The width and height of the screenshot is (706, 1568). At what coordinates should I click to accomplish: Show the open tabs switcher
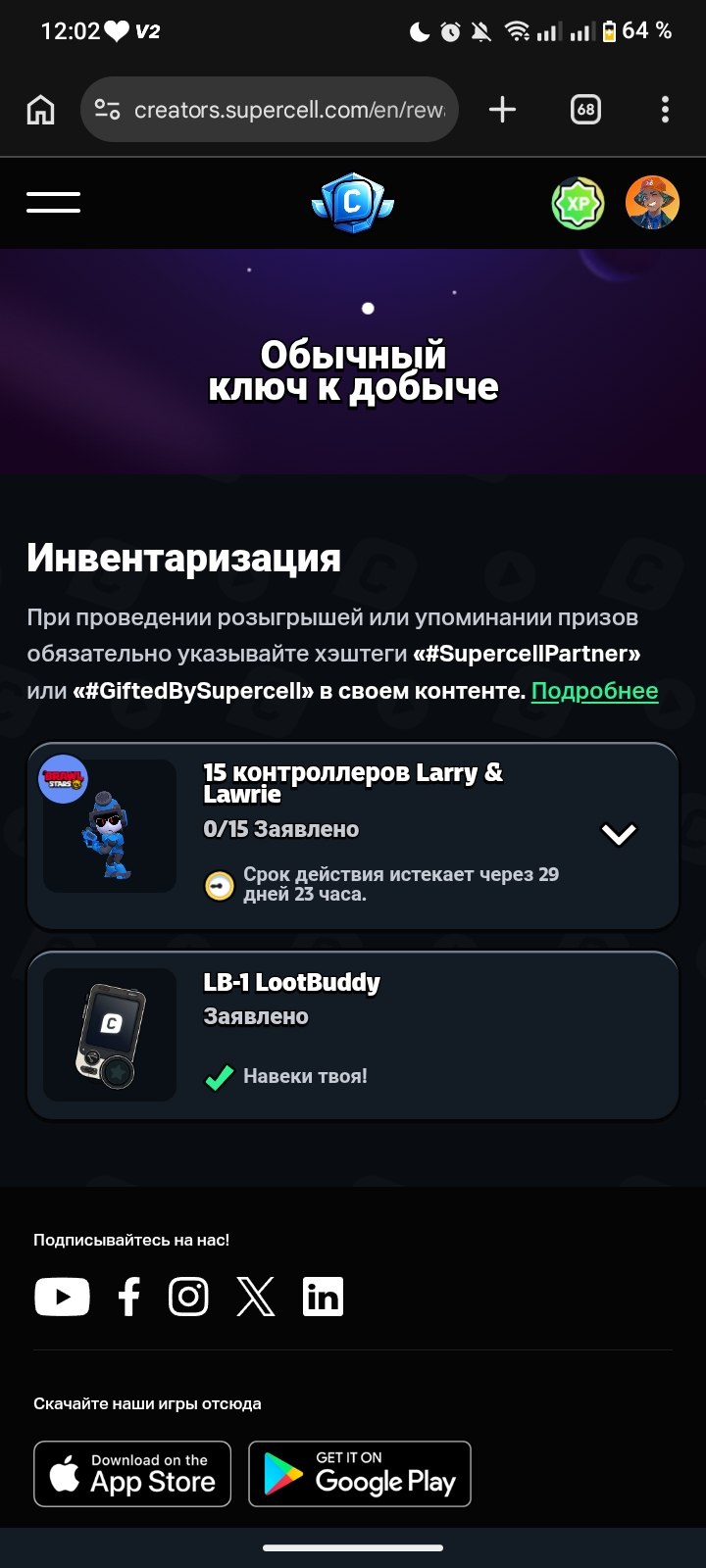click(585, 110)
